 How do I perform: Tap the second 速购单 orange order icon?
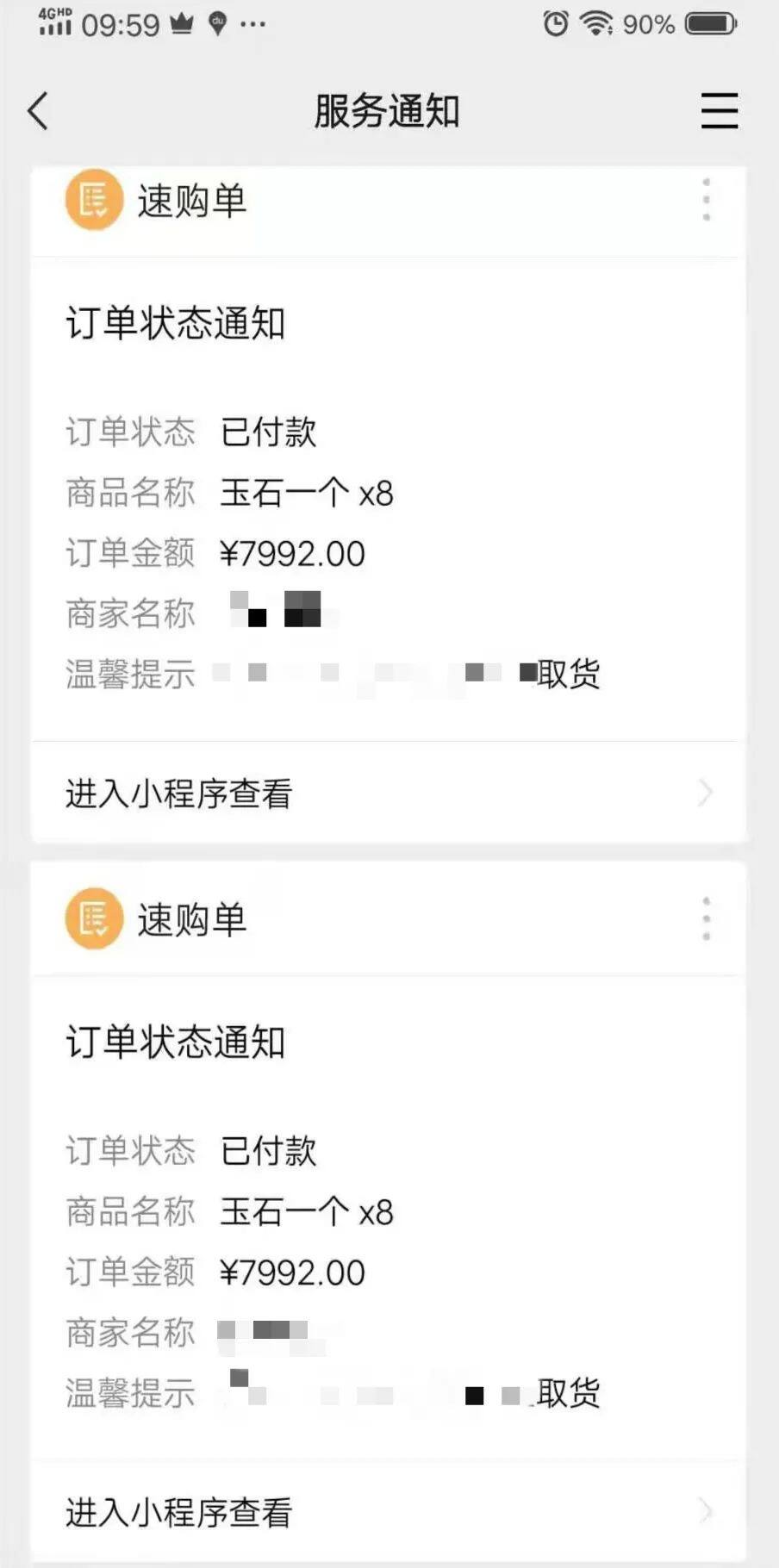pyautogui.click(x=93, y=918)
